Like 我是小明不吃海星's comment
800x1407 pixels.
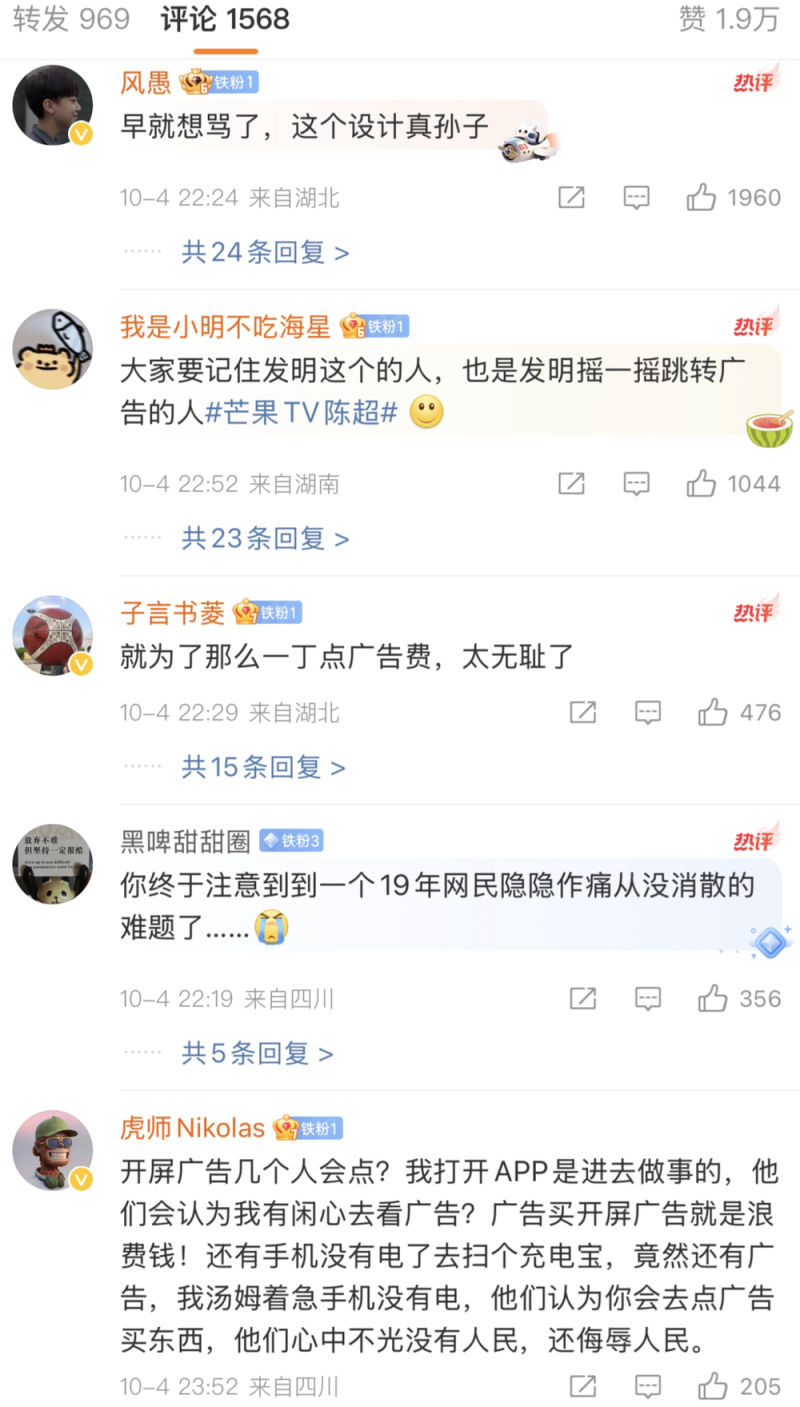coord(702,484)
